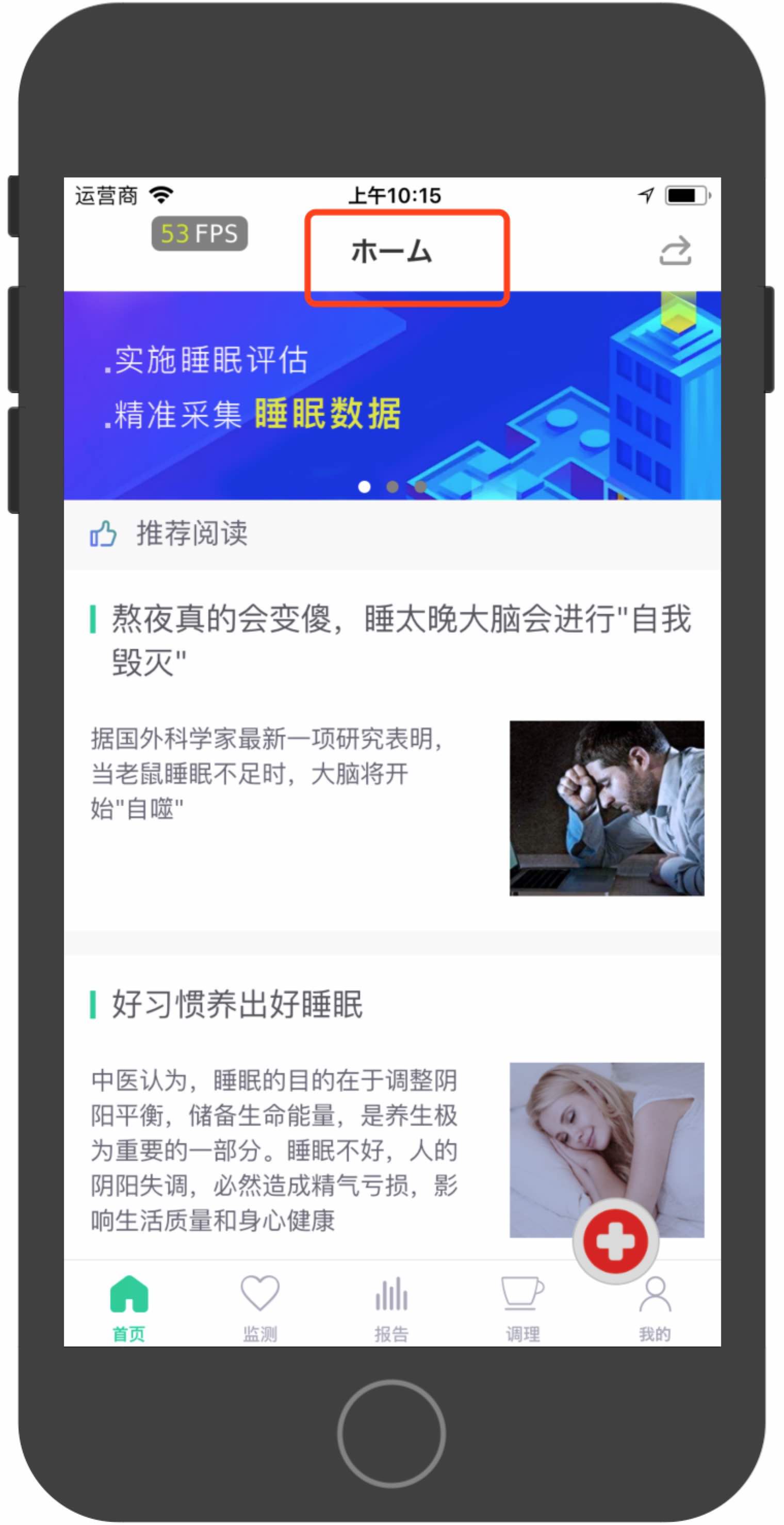
Task: Open the article about 熬夜真的会变傻
Action: [390, 639]
